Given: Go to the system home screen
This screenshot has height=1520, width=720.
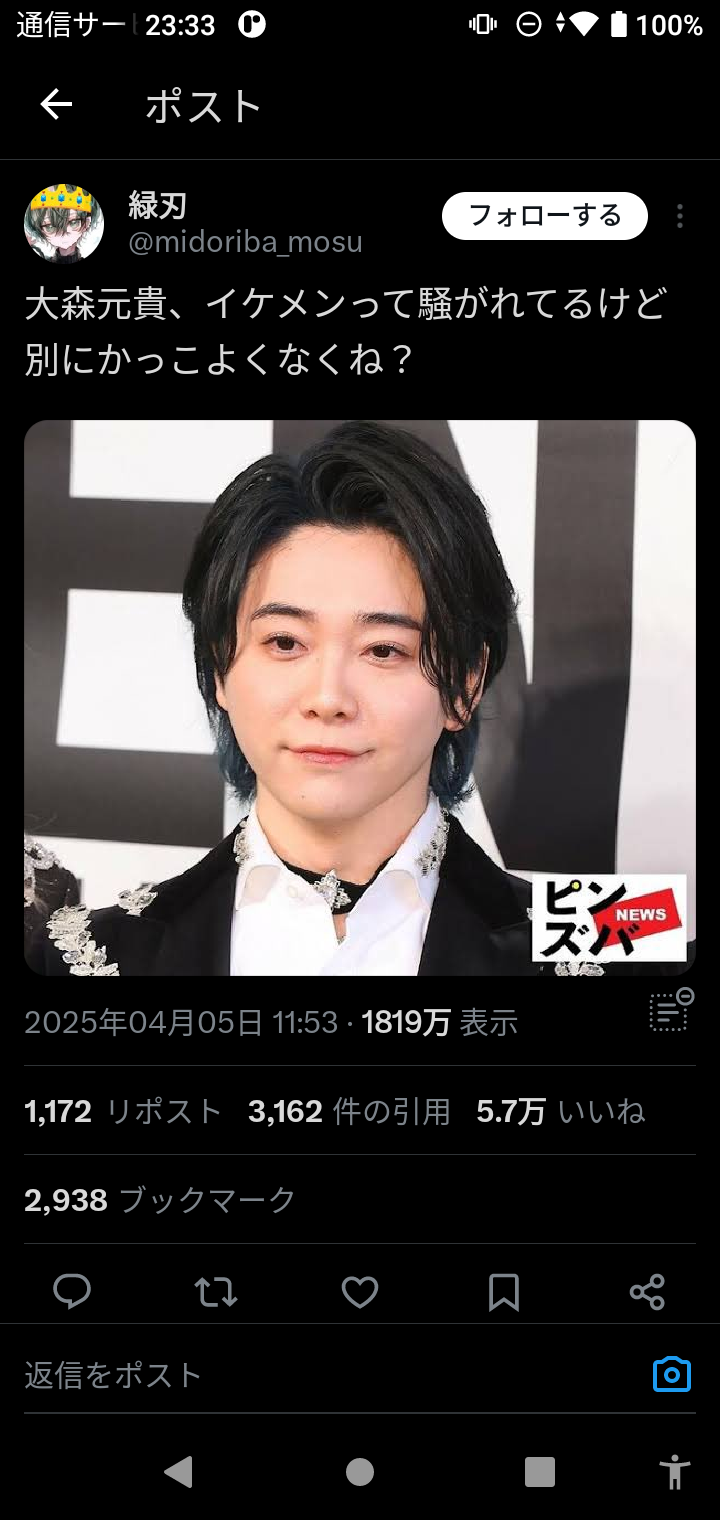Looking at the screenshot, I should (x=360, y=1471).
